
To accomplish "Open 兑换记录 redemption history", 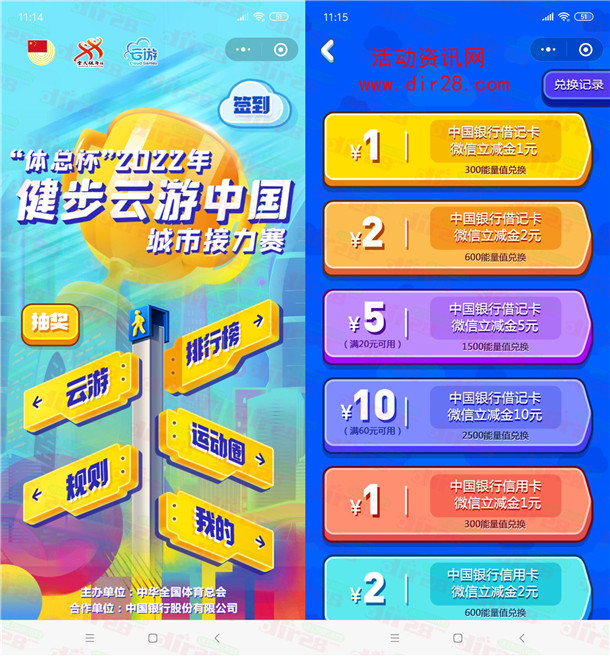I will click(x=577, y=85).
